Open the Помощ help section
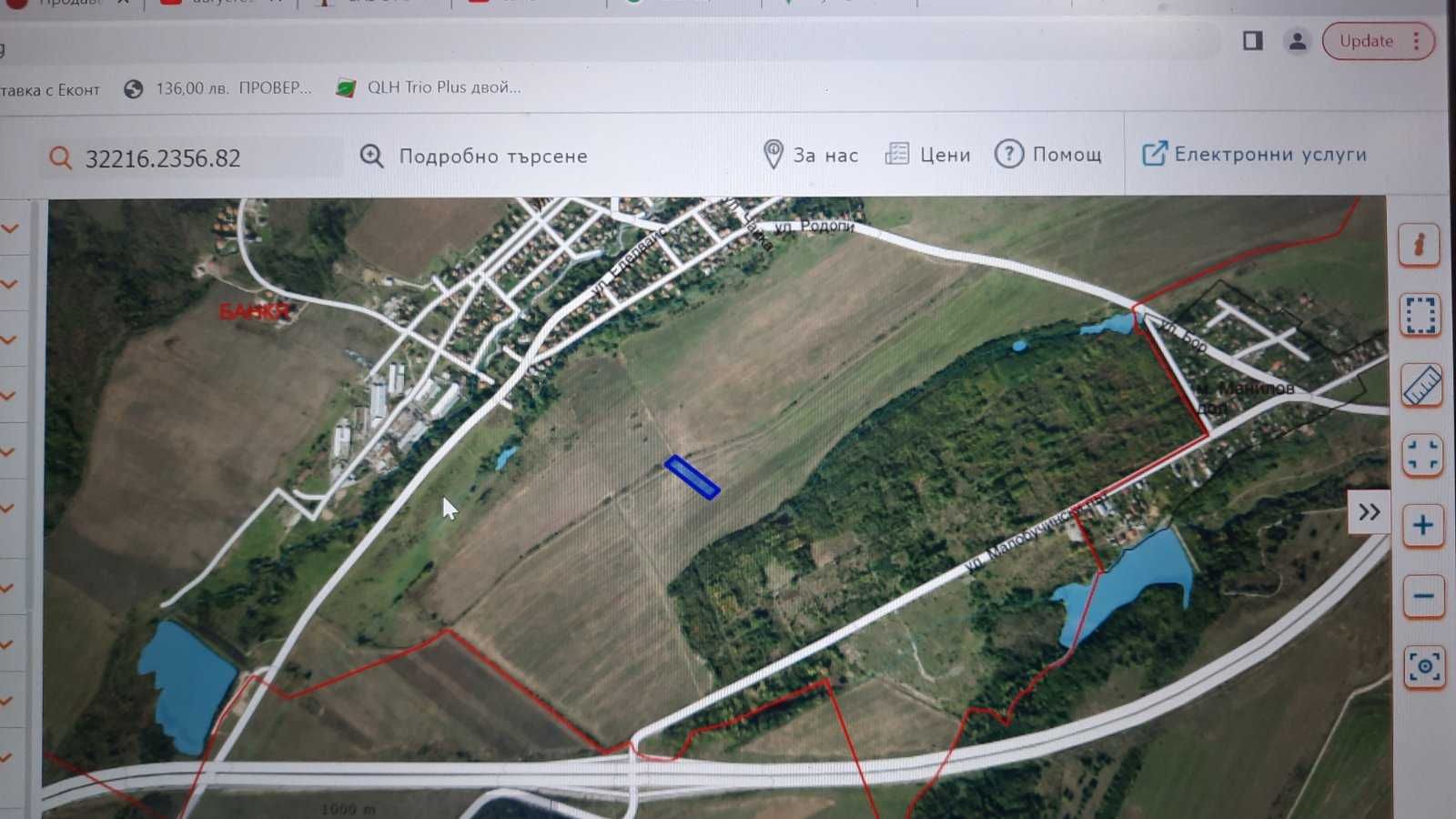The width and height of the screenshot is (1456, 819). [1048, 155]
